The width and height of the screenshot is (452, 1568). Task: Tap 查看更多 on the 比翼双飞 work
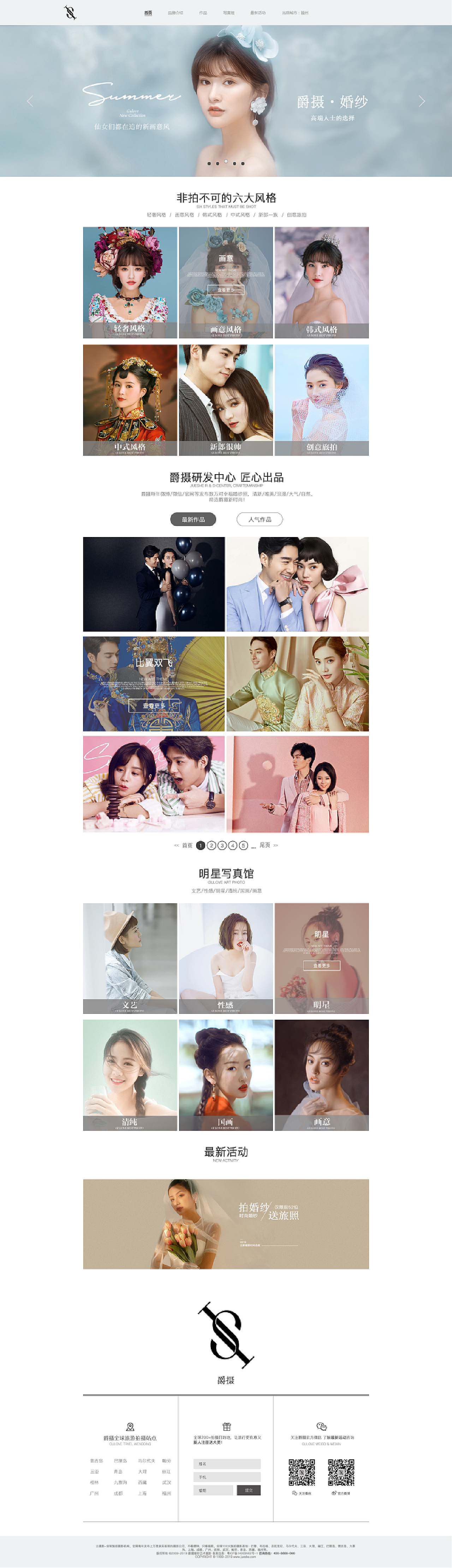coord(154,705)
